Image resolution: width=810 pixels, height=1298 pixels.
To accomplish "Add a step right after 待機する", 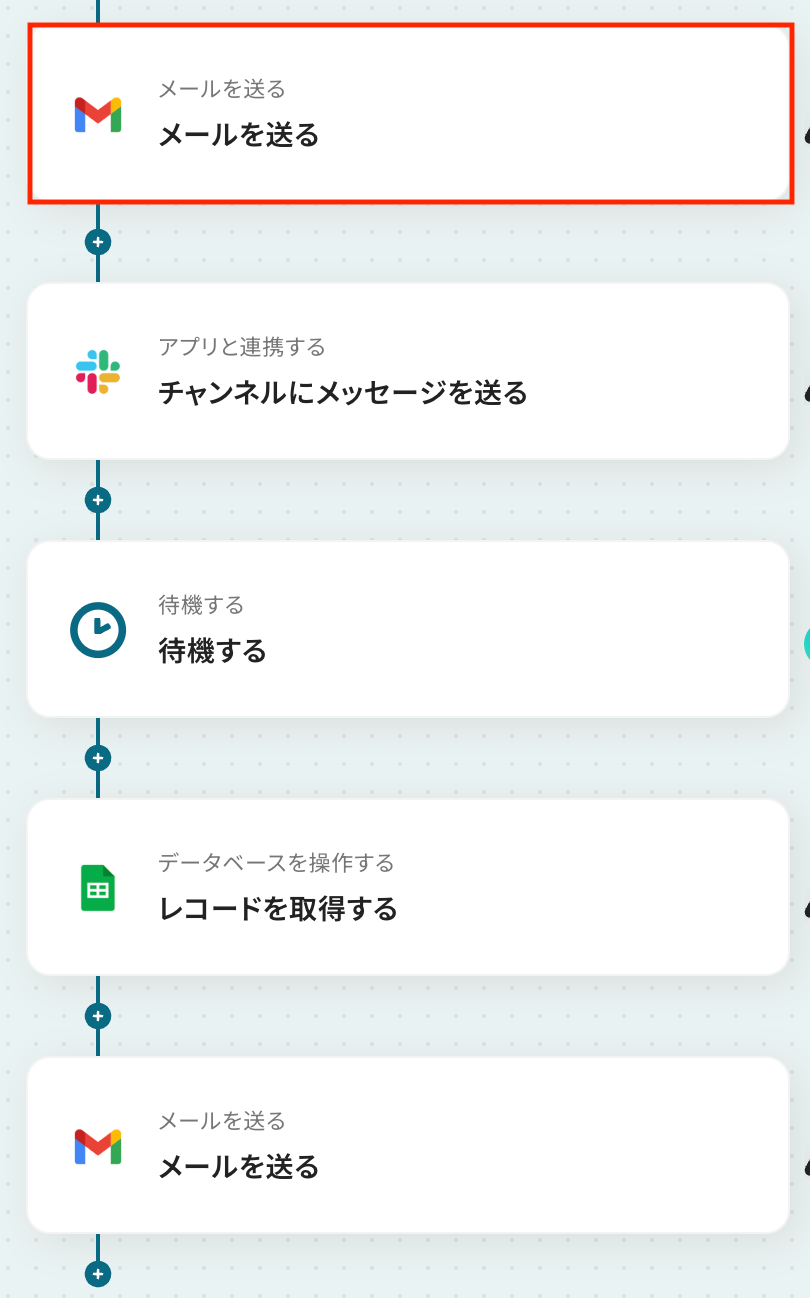I will (98, 758).
